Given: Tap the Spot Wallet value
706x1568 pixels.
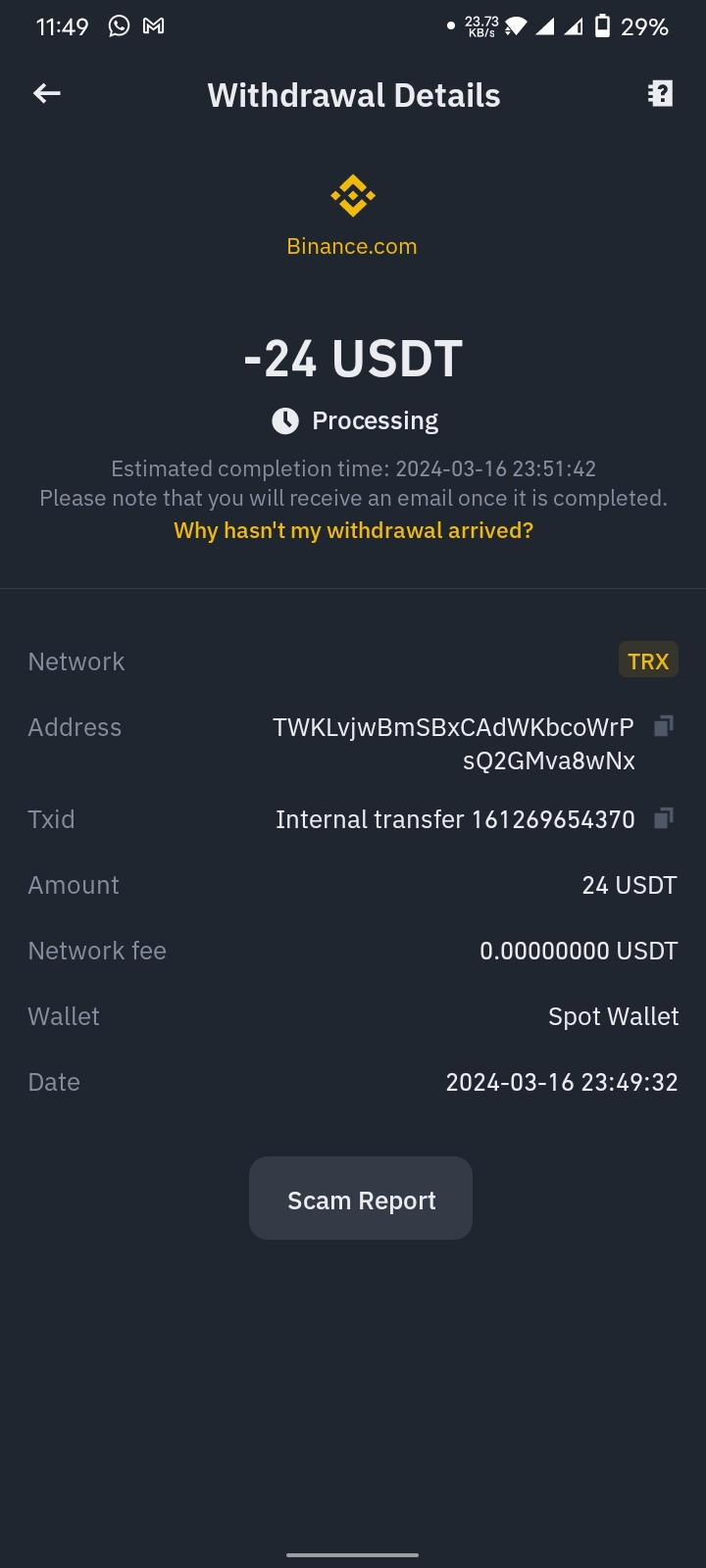Looking at the screenshot, I should click(613, 1016).
